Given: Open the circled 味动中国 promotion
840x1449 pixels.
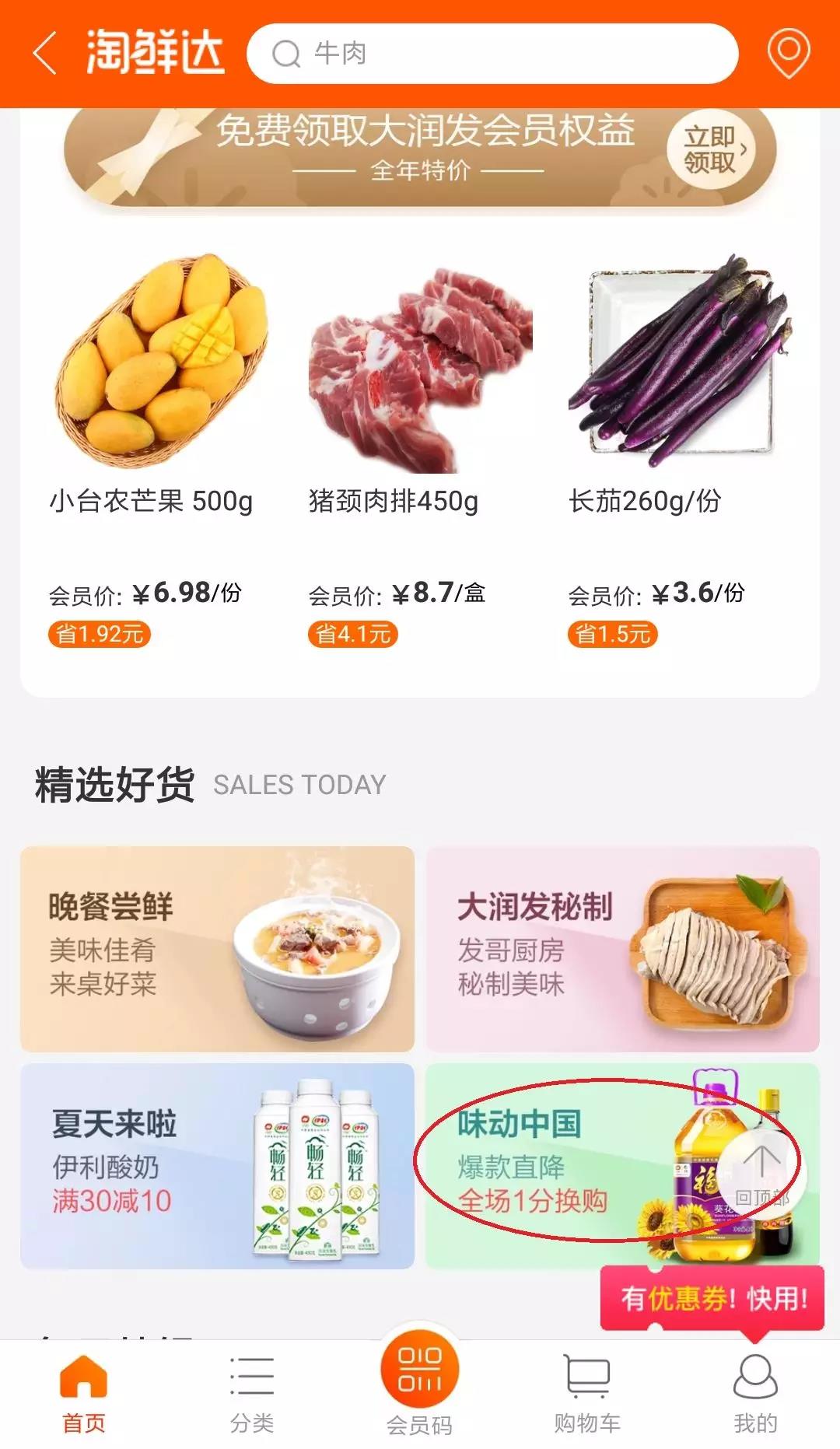Looking at the screenshot, I should point(544,1163).
